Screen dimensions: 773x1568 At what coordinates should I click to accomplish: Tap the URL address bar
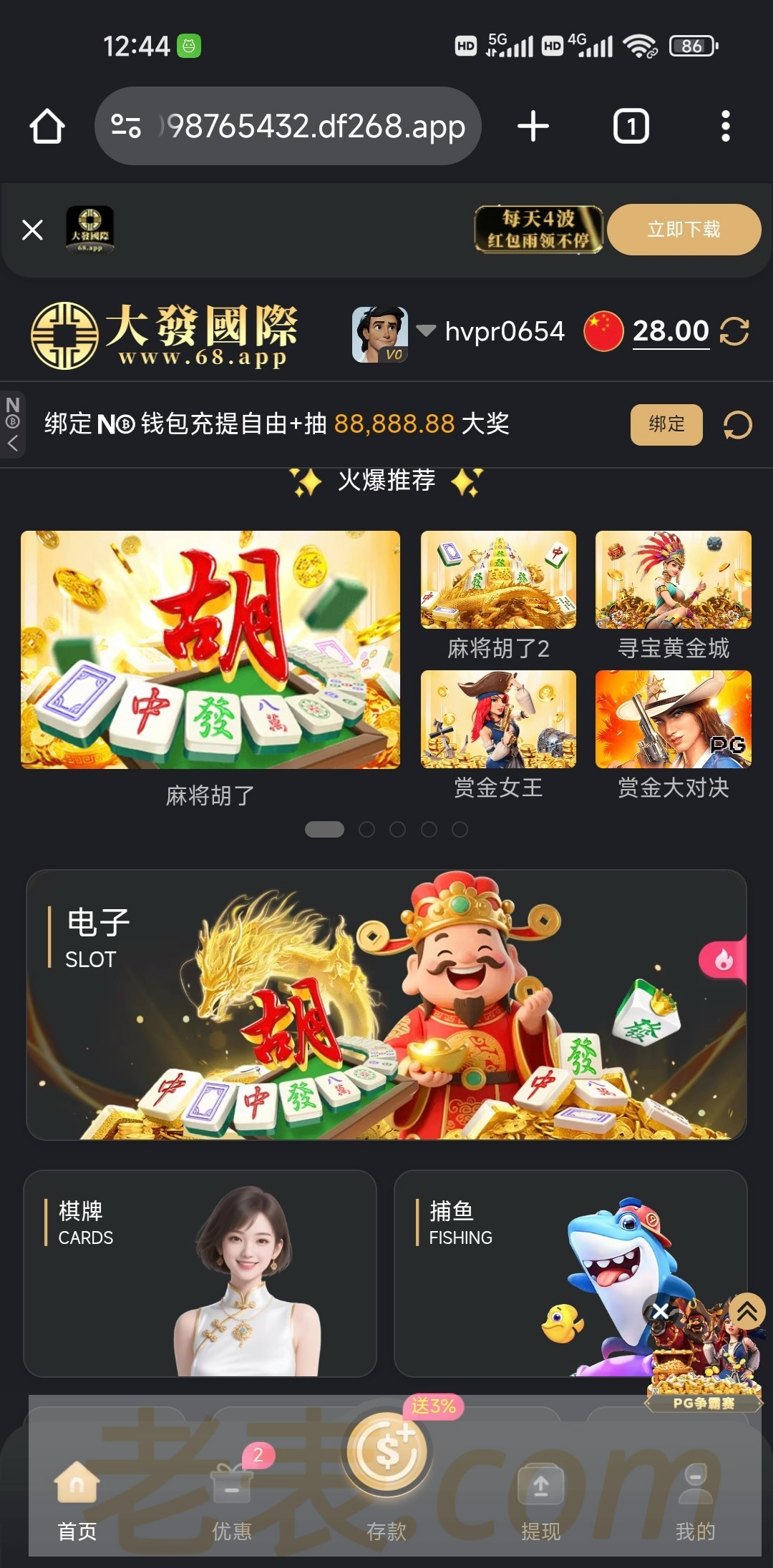coord(301,127)
